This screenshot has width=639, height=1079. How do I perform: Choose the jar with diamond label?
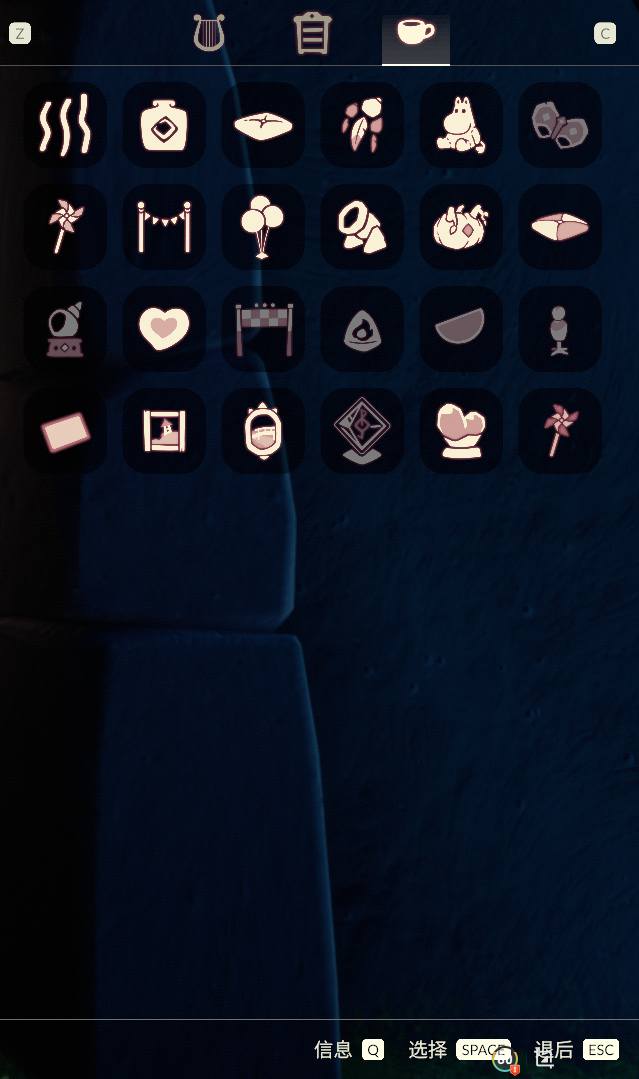pyautogui.click(x=164, y=125)
